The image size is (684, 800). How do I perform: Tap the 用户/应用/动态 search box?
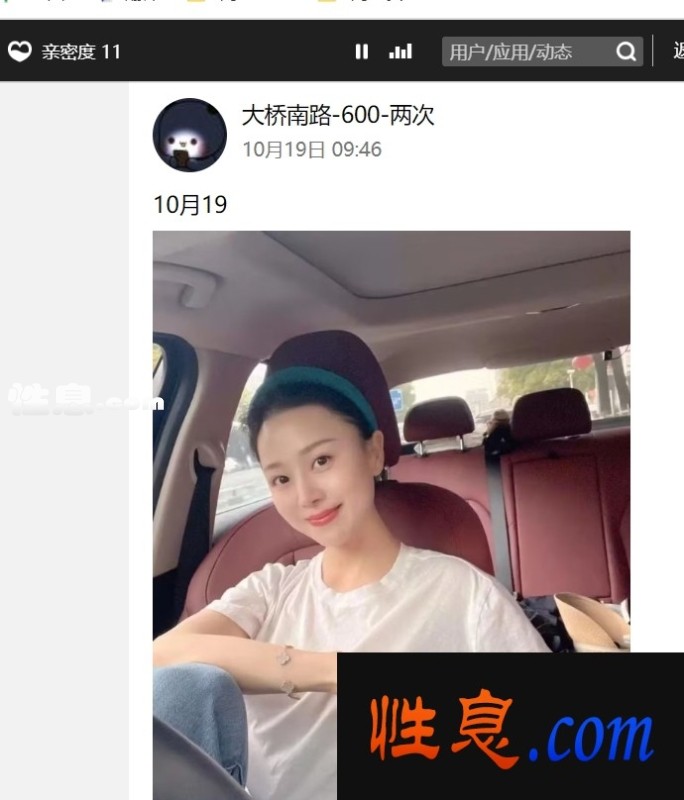(x=525, y=52)
